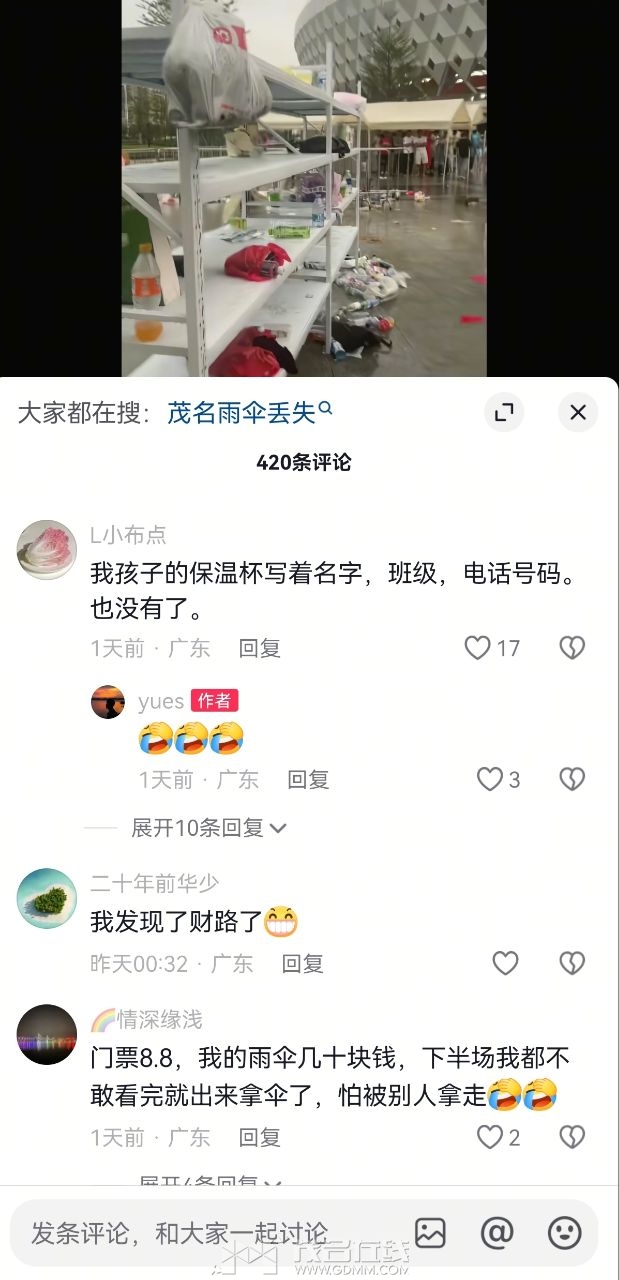The image size is (619, 1280).
Task: Open 情深缘浅's profile avatar
Action: pos(47,1034)
